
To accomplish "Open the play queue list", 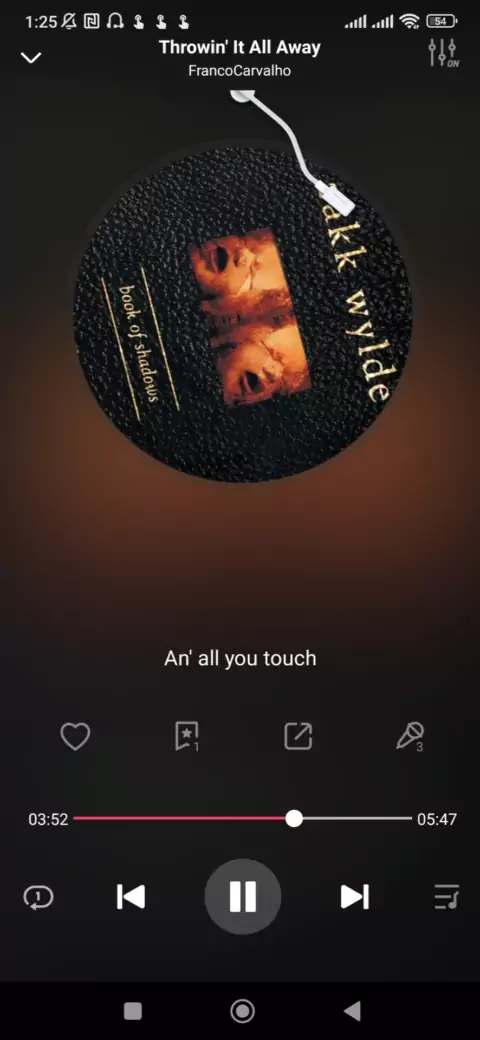I will point(446,897).
